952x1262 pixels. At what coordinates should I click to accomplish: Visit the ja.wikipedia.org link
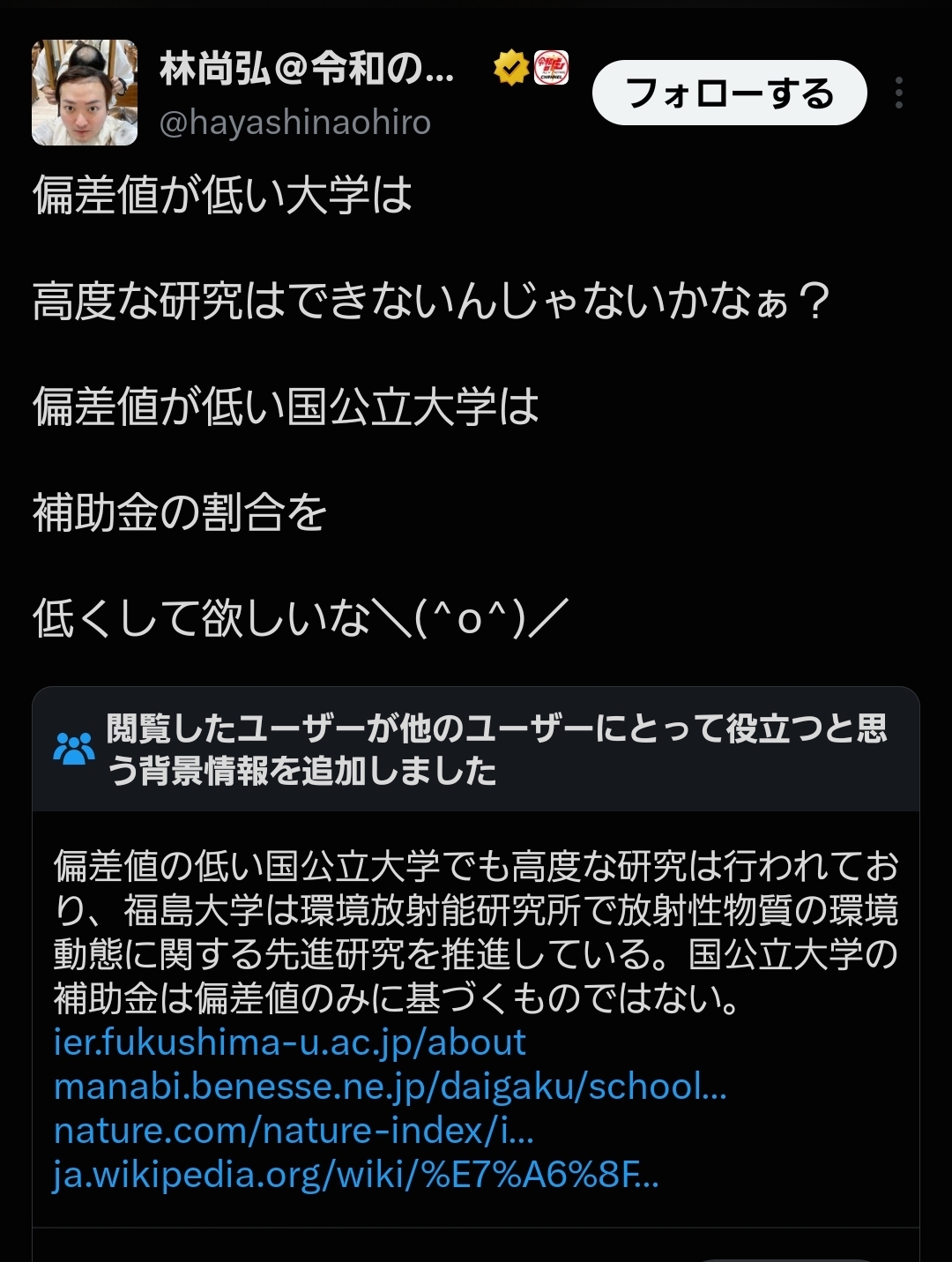point(356,1175)
